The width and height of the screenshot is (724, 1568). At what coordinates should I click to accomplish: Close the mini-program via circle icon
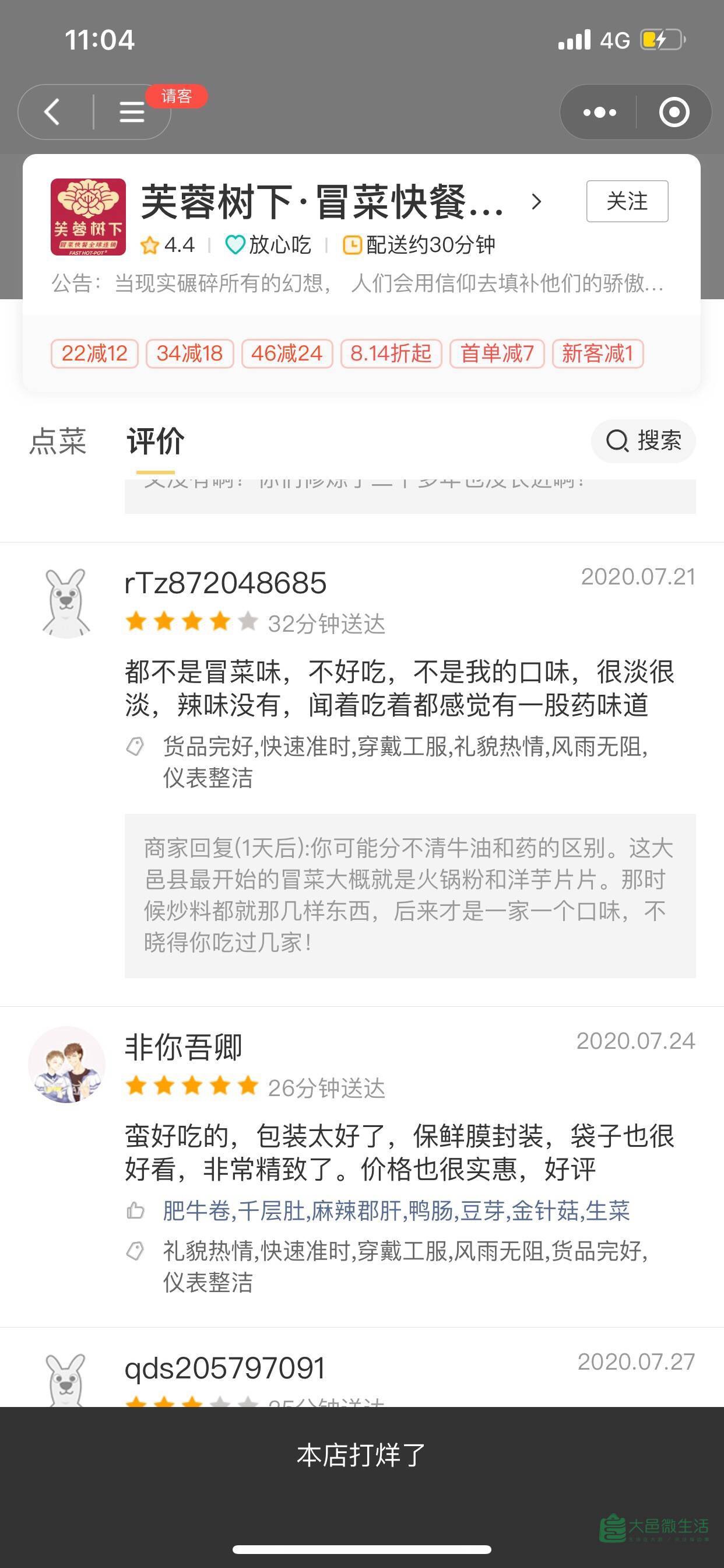pyautogui.click(x=674, y=112)
